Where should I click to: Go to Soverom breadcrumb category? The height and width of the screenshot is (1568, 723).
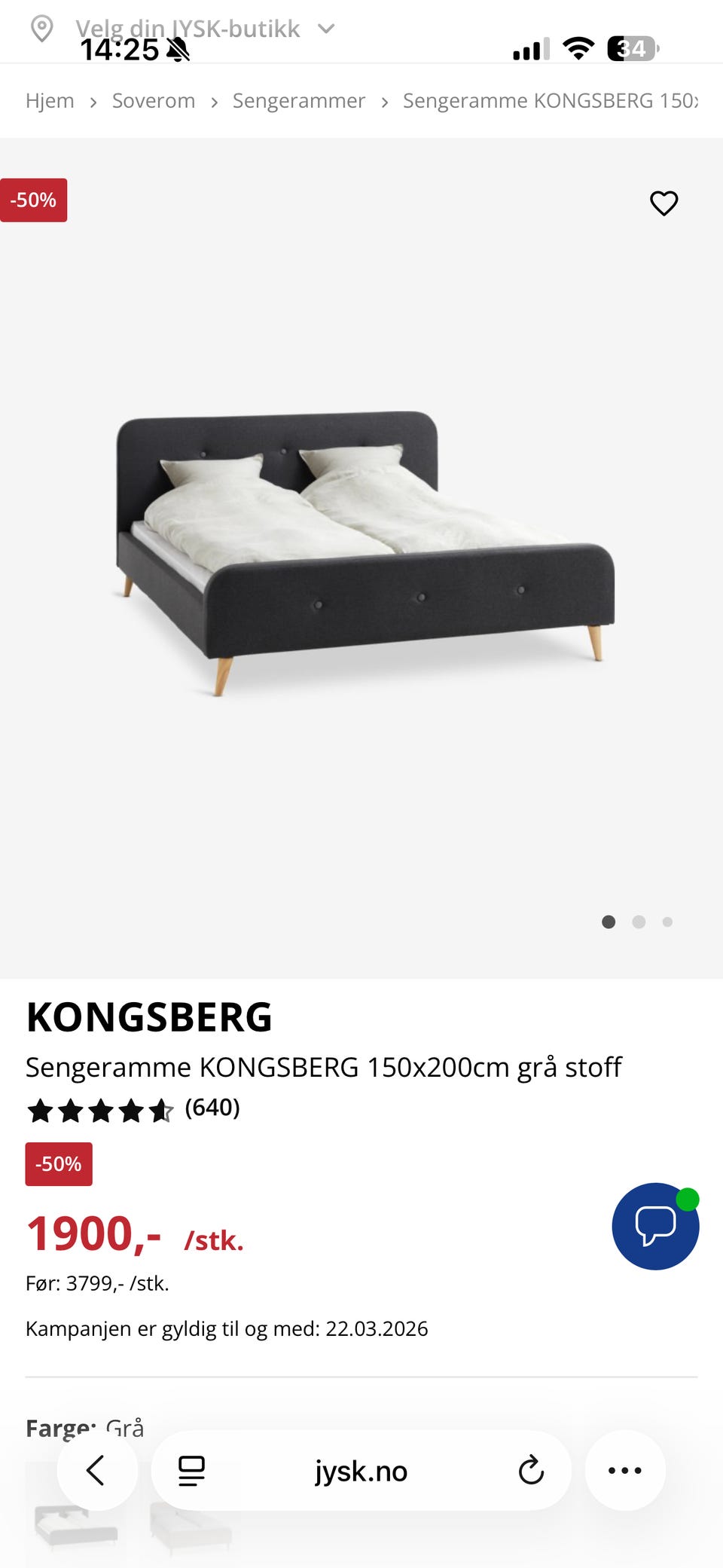point(154,101)
